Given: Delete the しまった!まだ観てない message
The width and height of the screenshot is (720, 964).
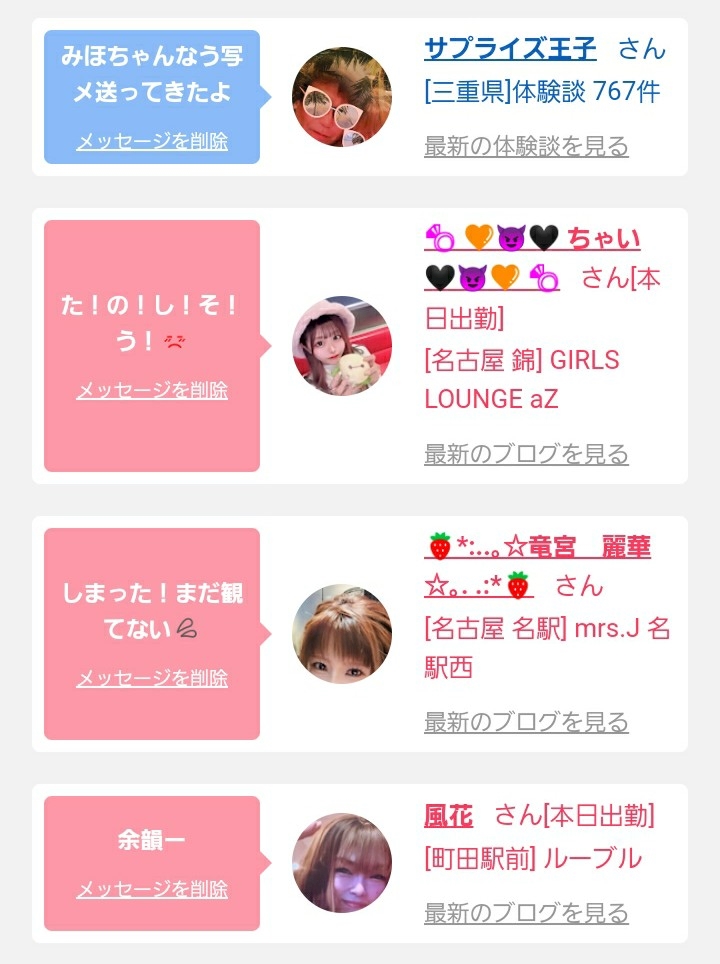Looking at the screenshot, I should click(x=152, y=679).
